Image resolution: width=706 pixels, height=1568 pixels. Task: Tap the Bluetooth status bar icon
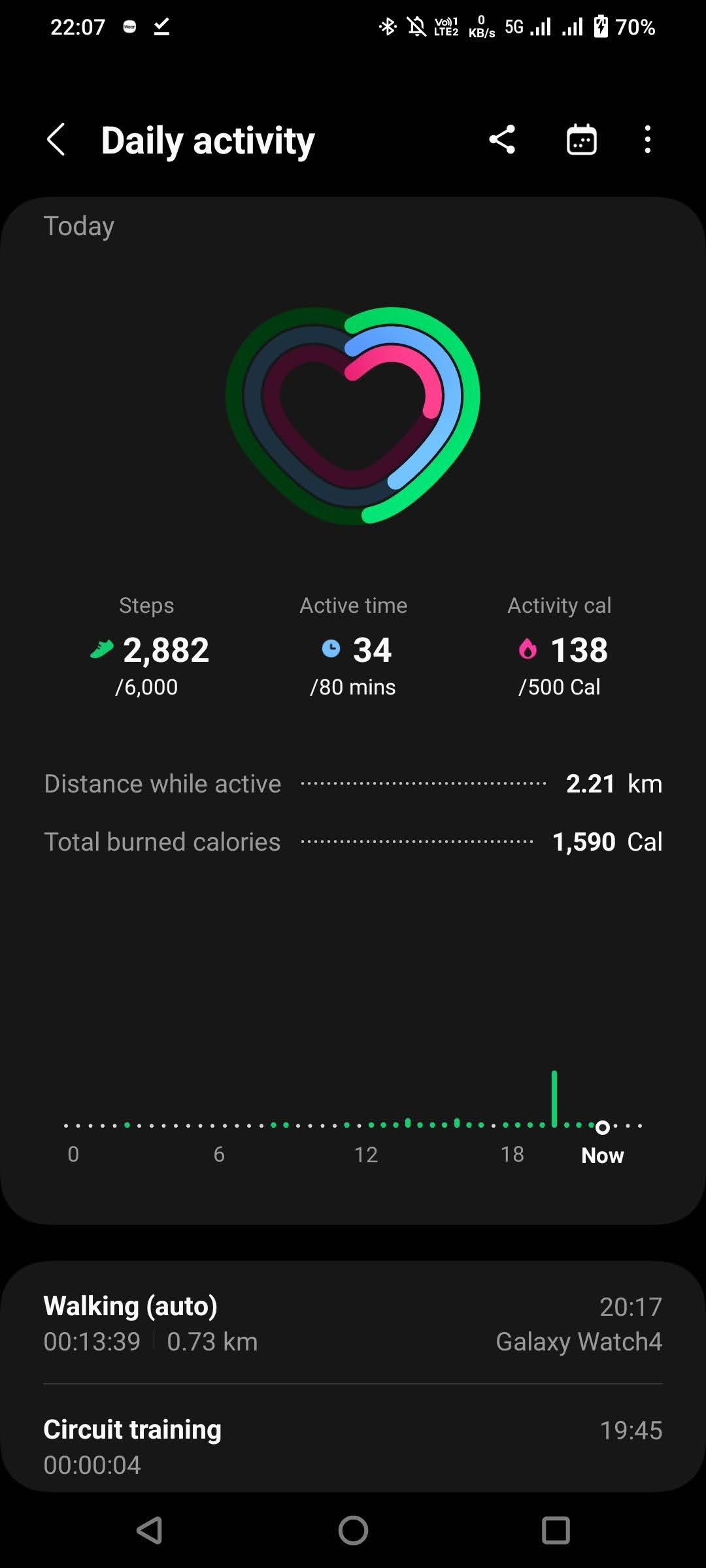pos(386,26)
